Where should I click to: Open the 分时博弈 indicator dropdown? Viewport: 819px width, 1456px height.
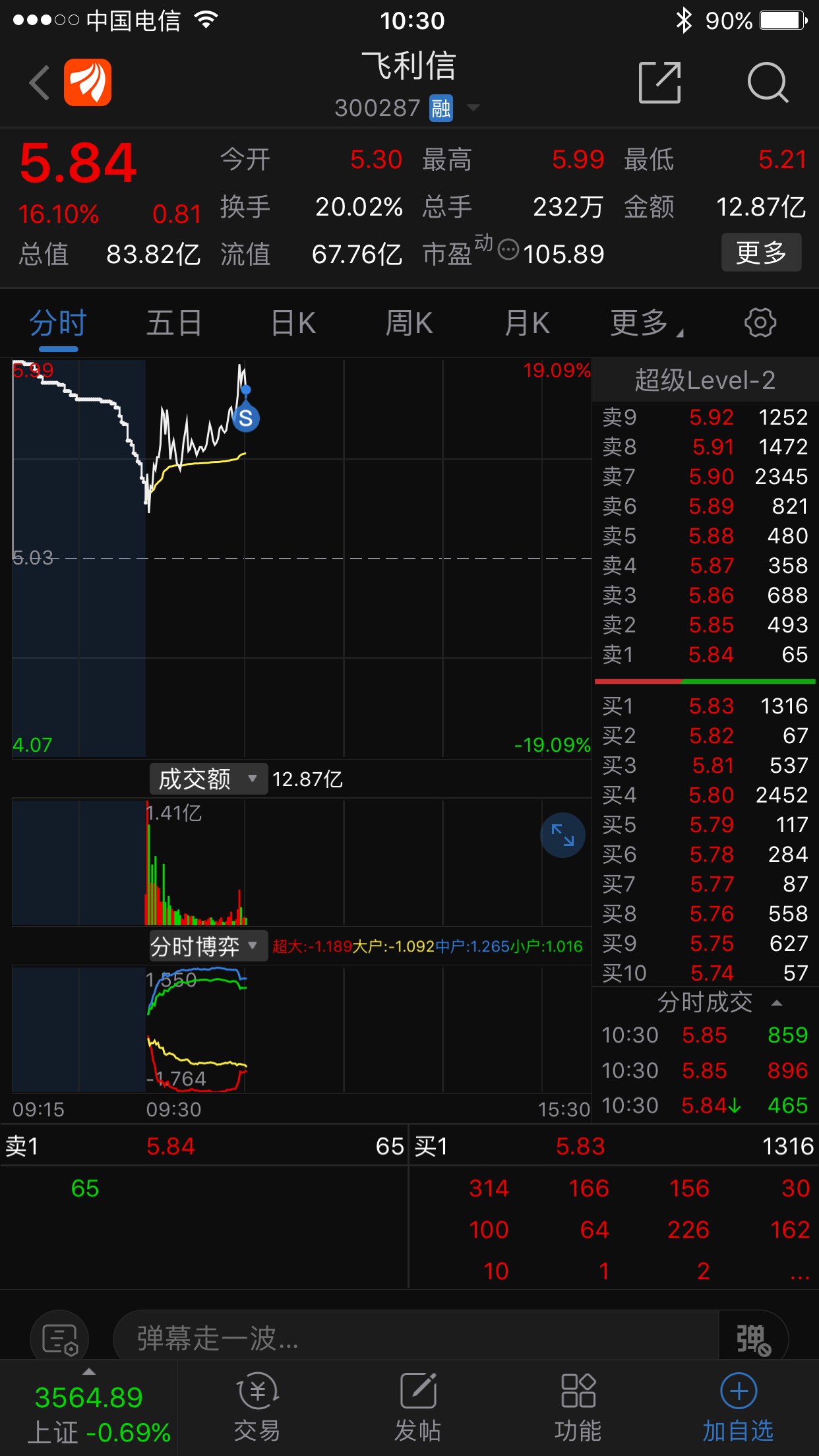tap(253, 946)
